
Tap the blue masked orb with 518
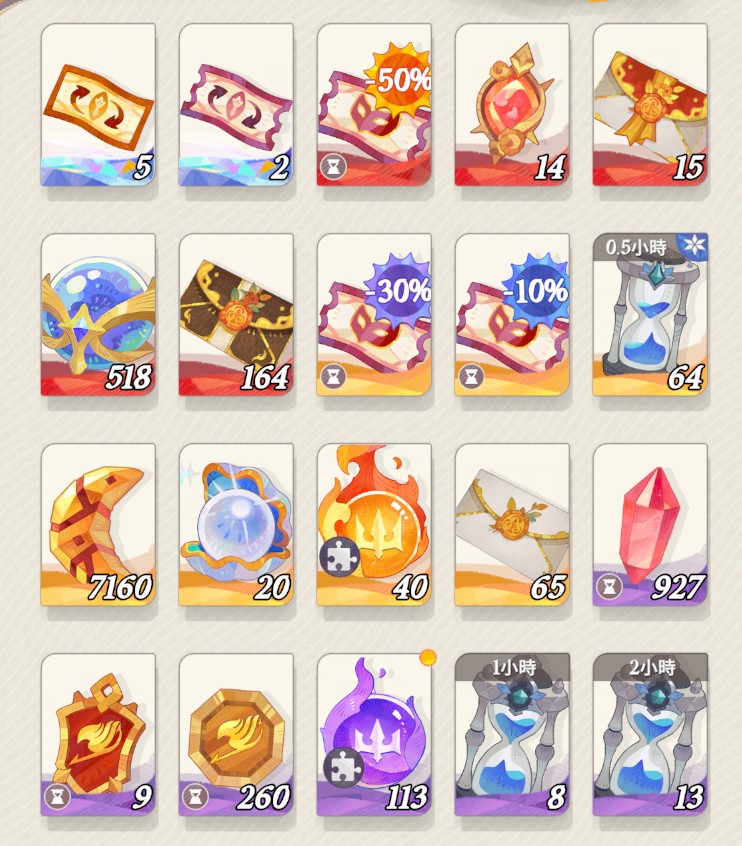[98, 314]
